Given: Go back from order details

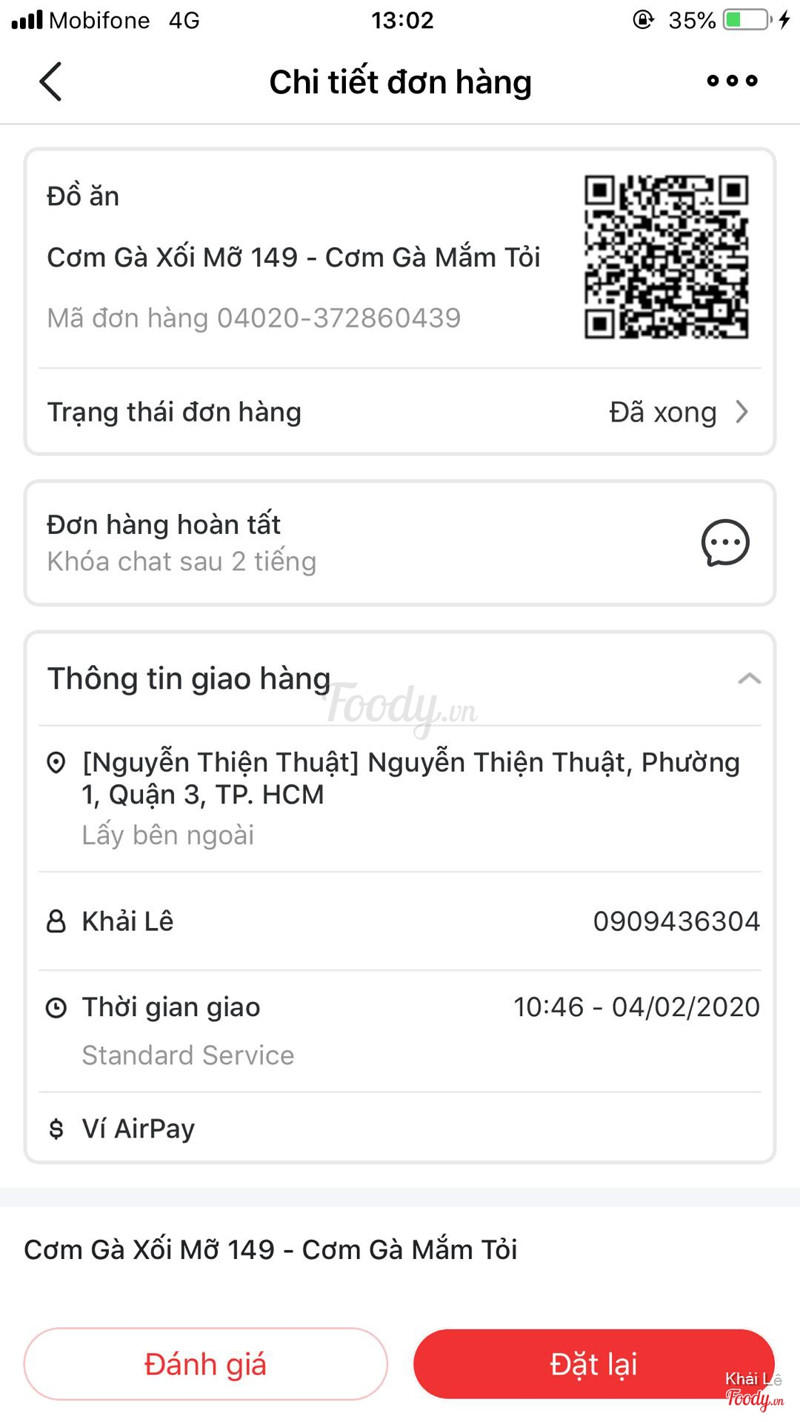Looking at the screenshot, I should tap(50, 82).
